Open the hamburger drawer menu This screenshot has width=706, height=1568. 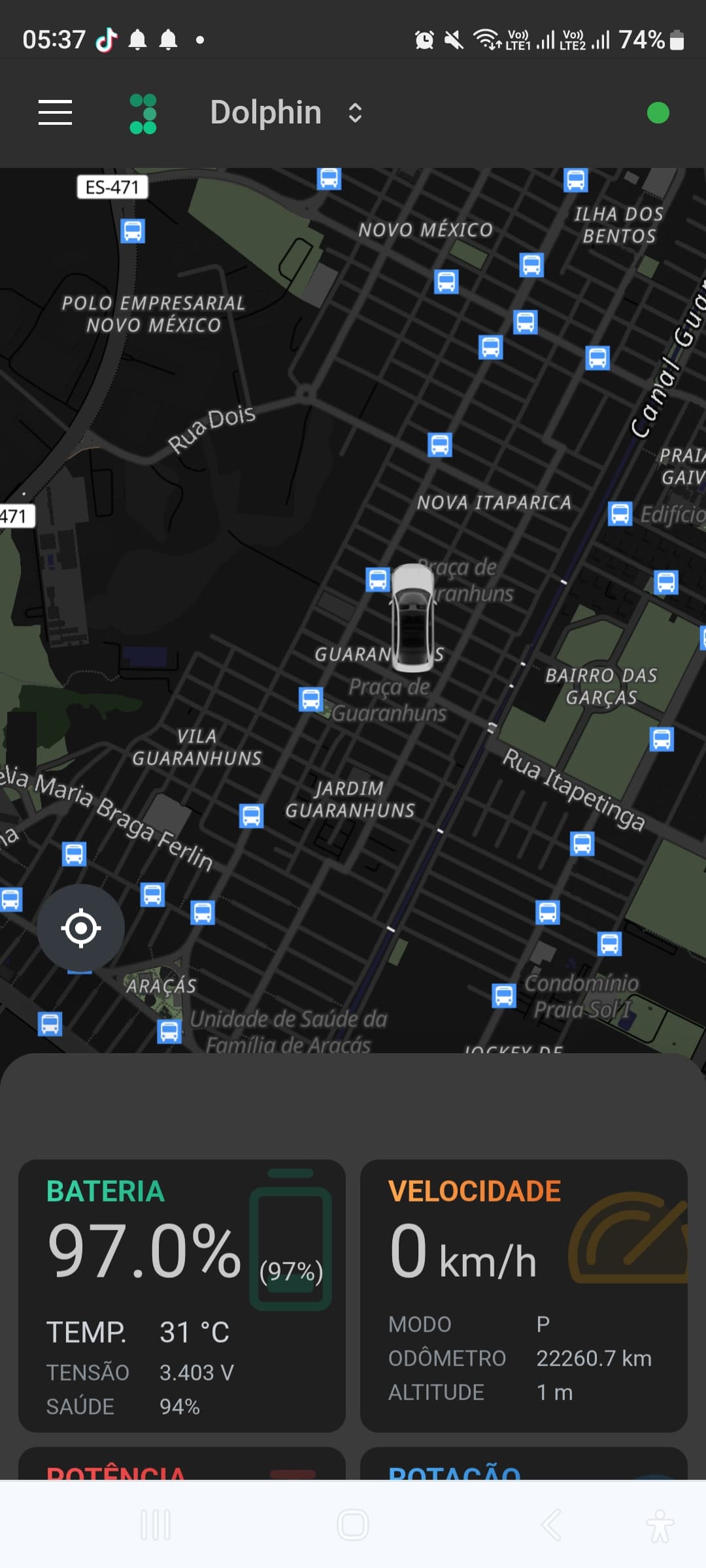(55, 112)
